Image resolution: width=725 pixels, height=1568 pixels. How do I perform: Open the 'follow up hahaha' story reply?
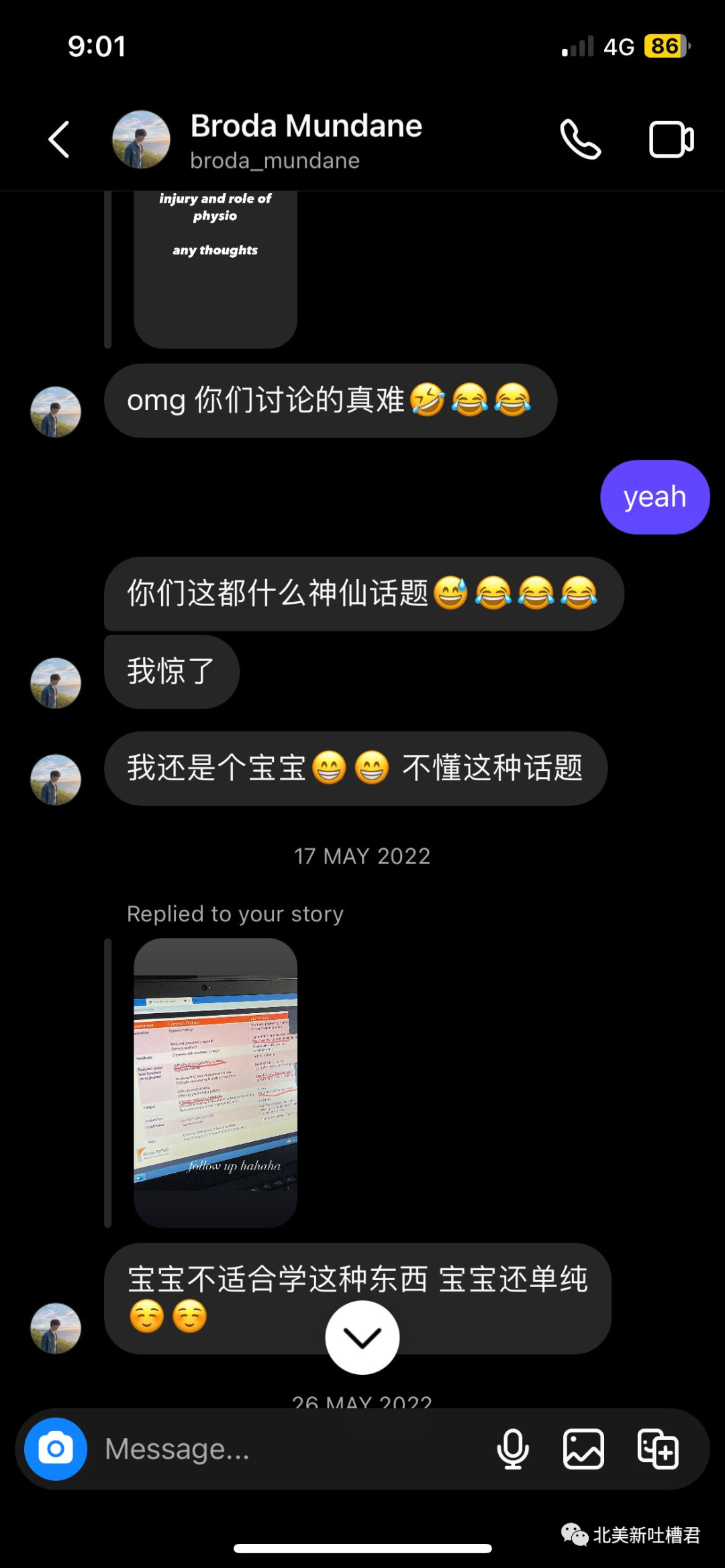pos(215,1082)
